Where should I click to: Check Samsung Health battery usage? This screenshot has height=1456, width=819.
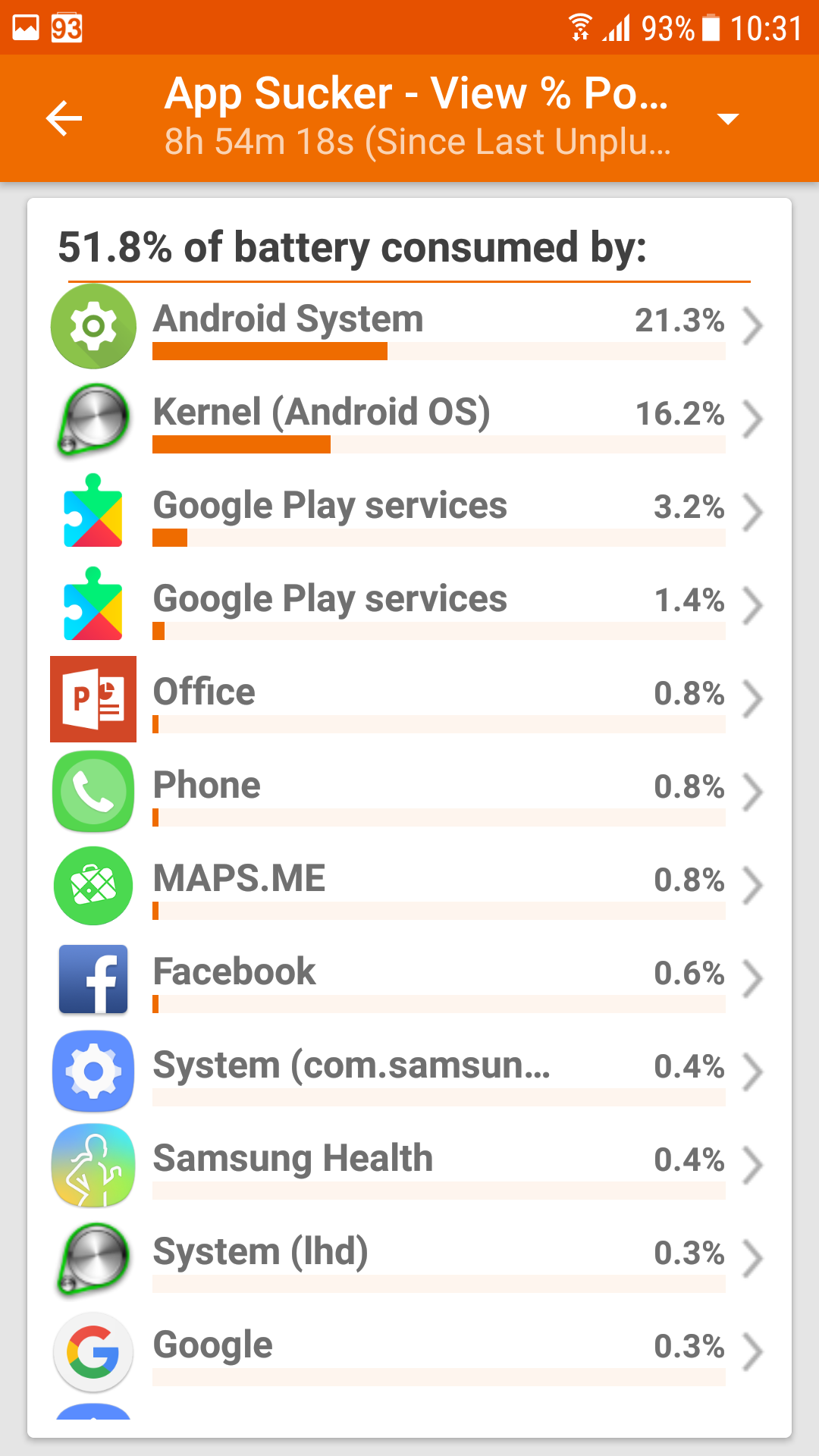409,1166
